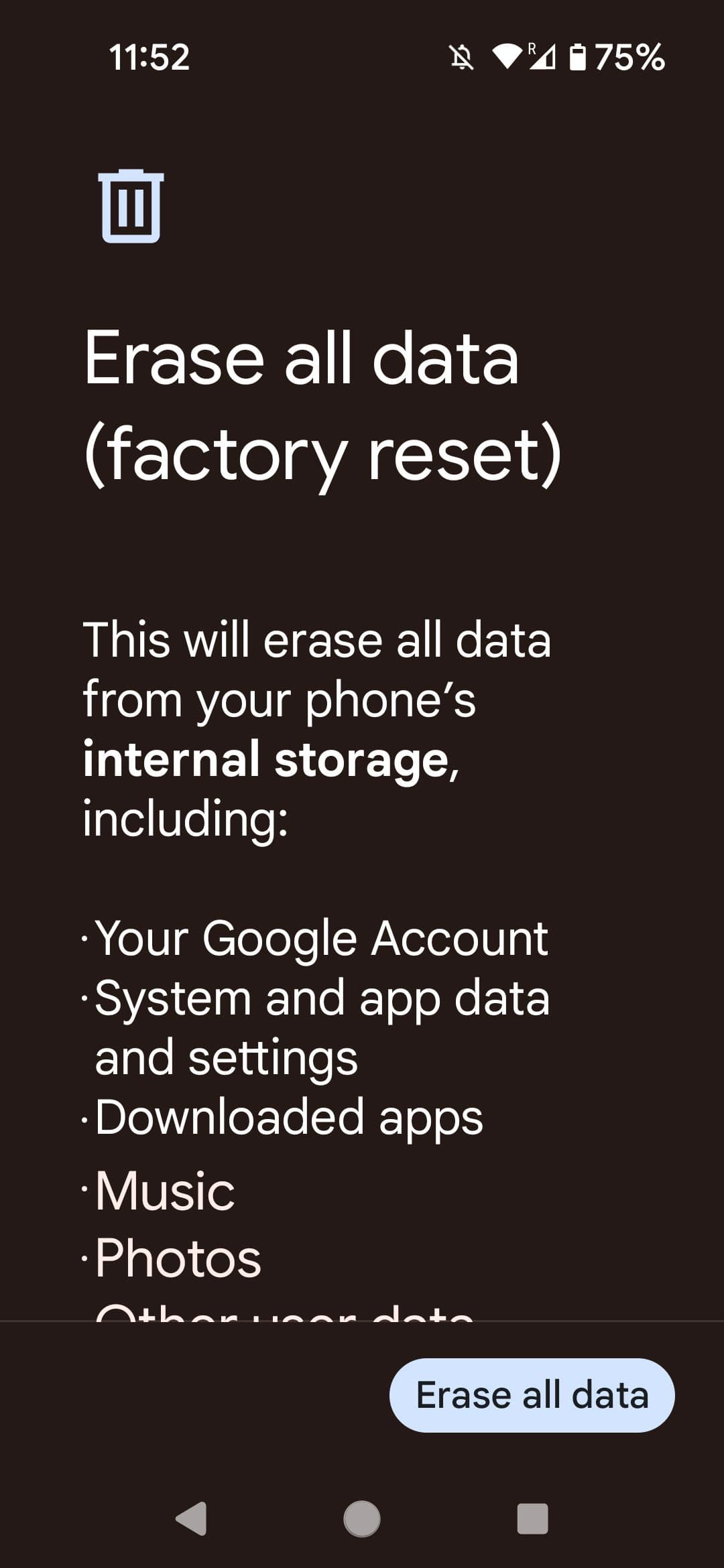Tap the Erase all data button
724x1568 pixels.
(x=532, y=1395)
